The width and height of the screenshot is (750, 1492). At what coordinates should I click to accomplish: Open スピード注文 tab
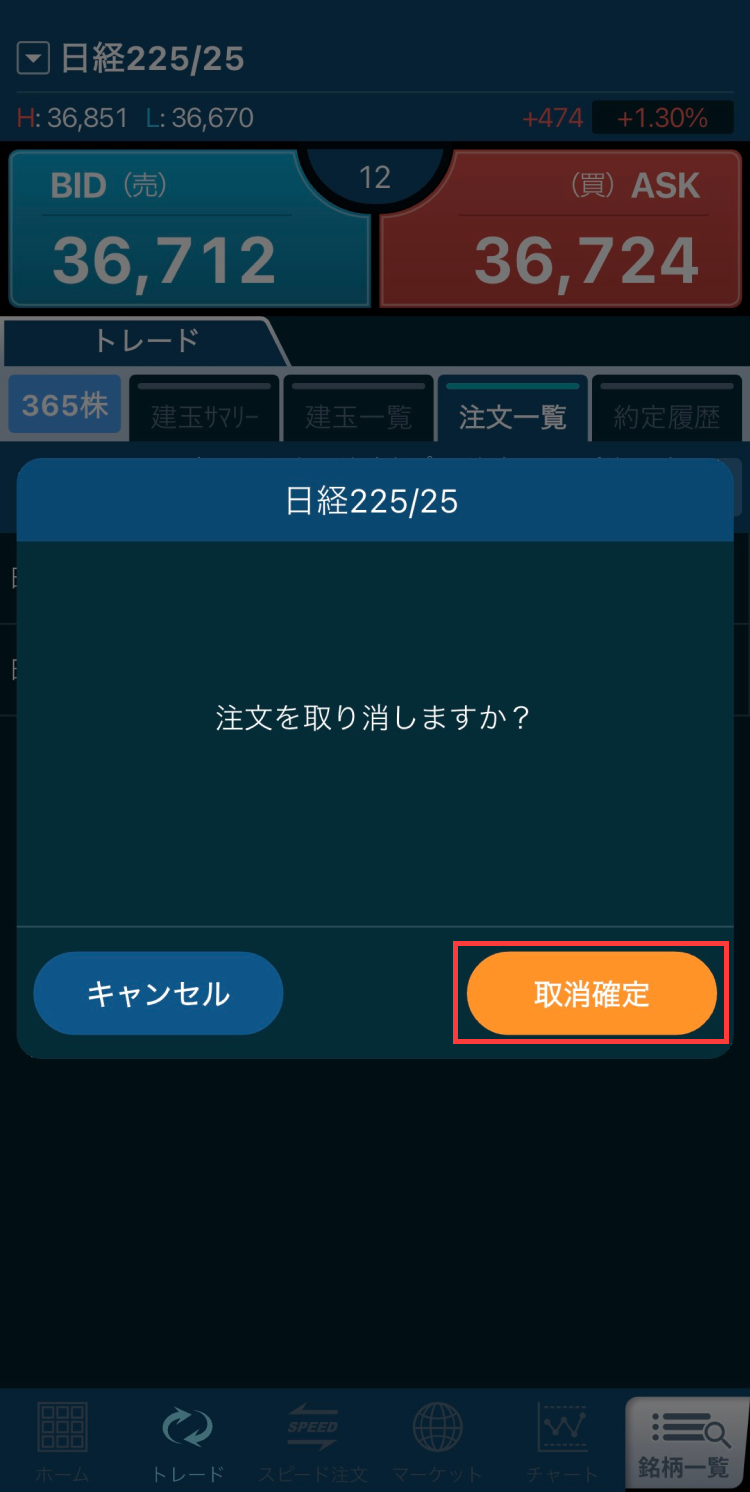[312, 1441]
